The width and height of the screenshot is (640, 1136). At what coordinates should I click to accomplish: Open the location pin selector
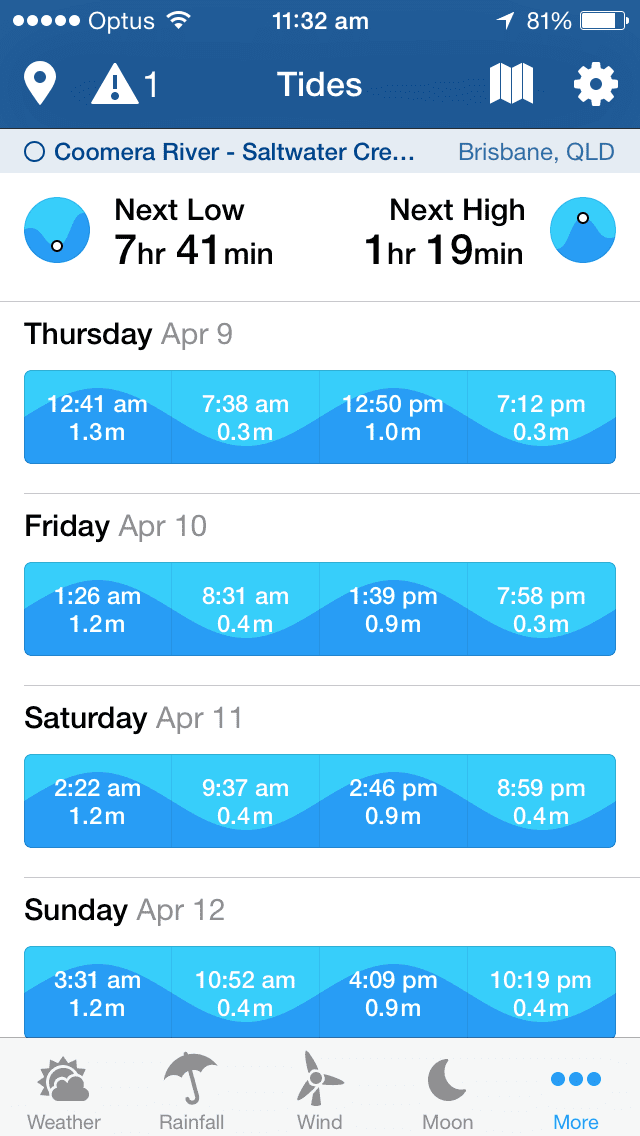point(40,84)
